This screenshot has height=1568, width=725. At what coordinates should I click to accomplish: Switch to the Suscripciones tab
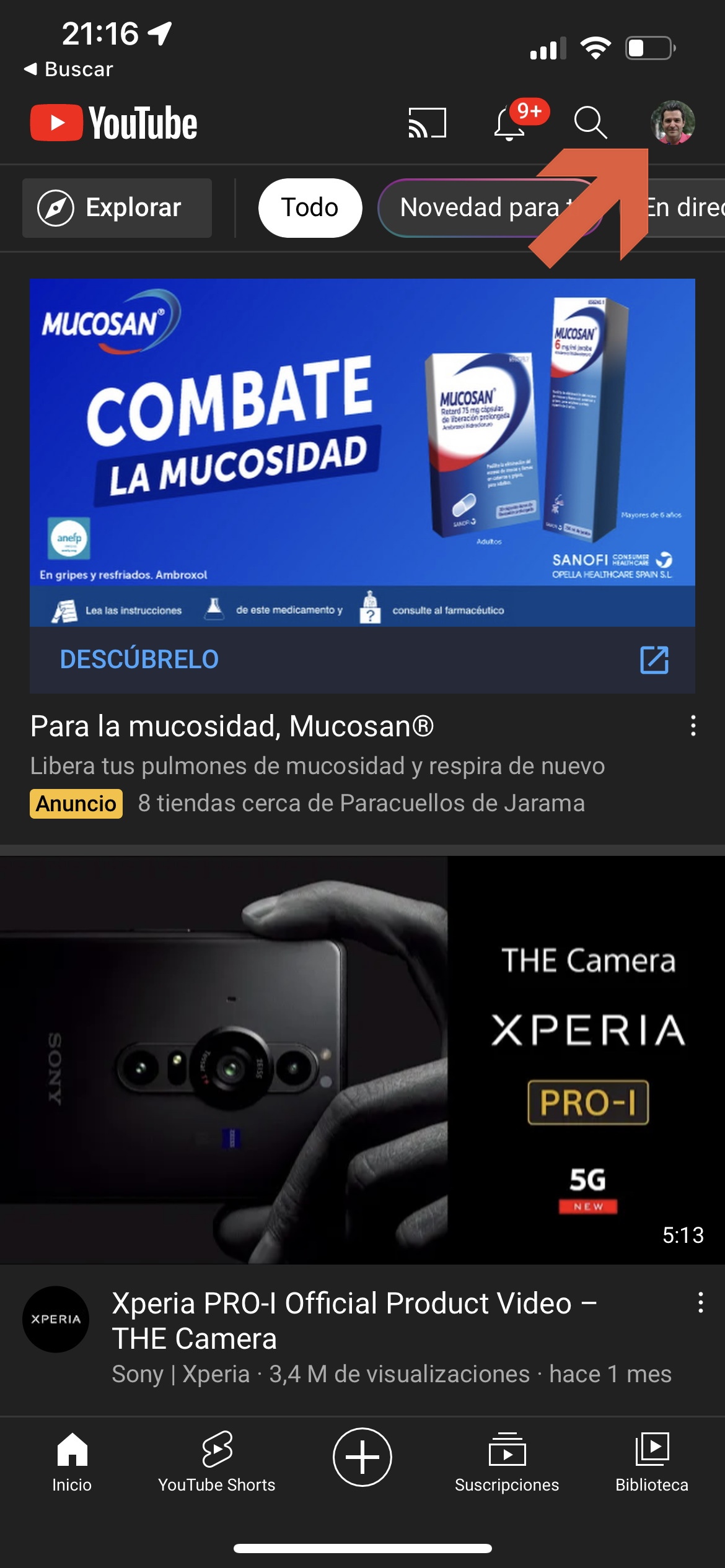coord(507,1461)
